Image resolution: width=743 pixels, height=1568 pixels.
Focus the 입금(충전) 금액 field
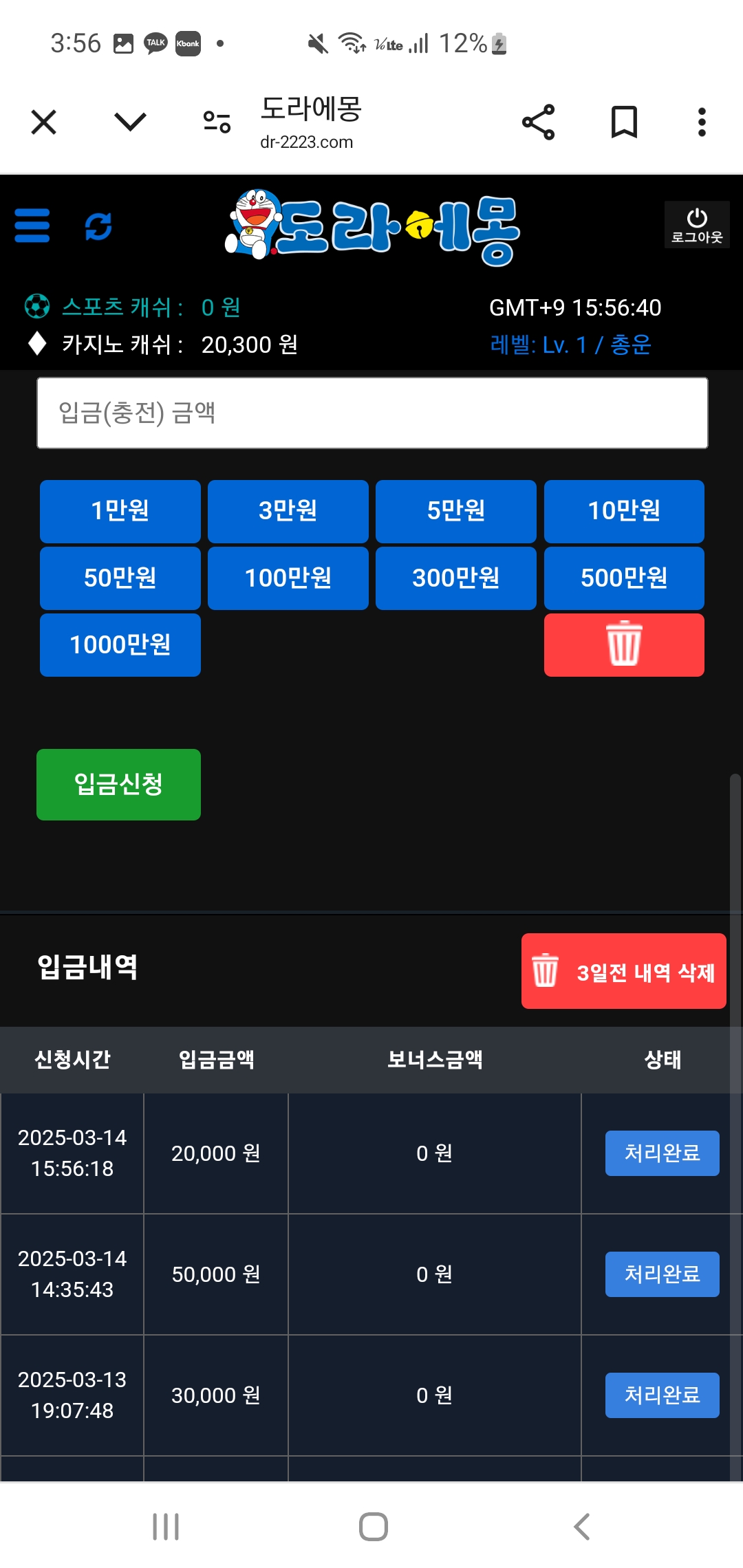(x=372, y=413)
